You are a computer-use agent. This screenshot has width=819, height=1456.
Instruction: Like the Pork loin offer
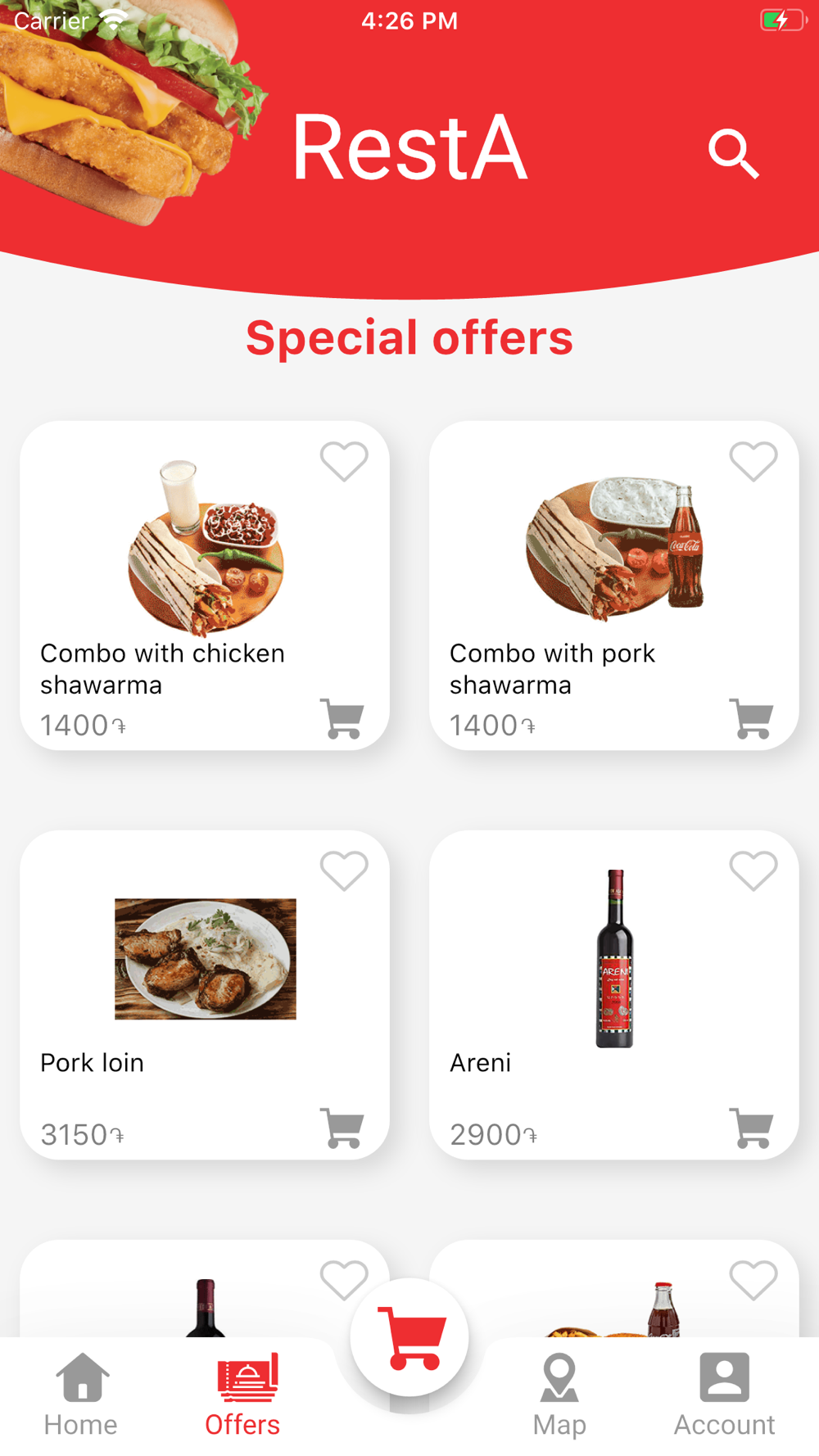click(x=344, y=870)
